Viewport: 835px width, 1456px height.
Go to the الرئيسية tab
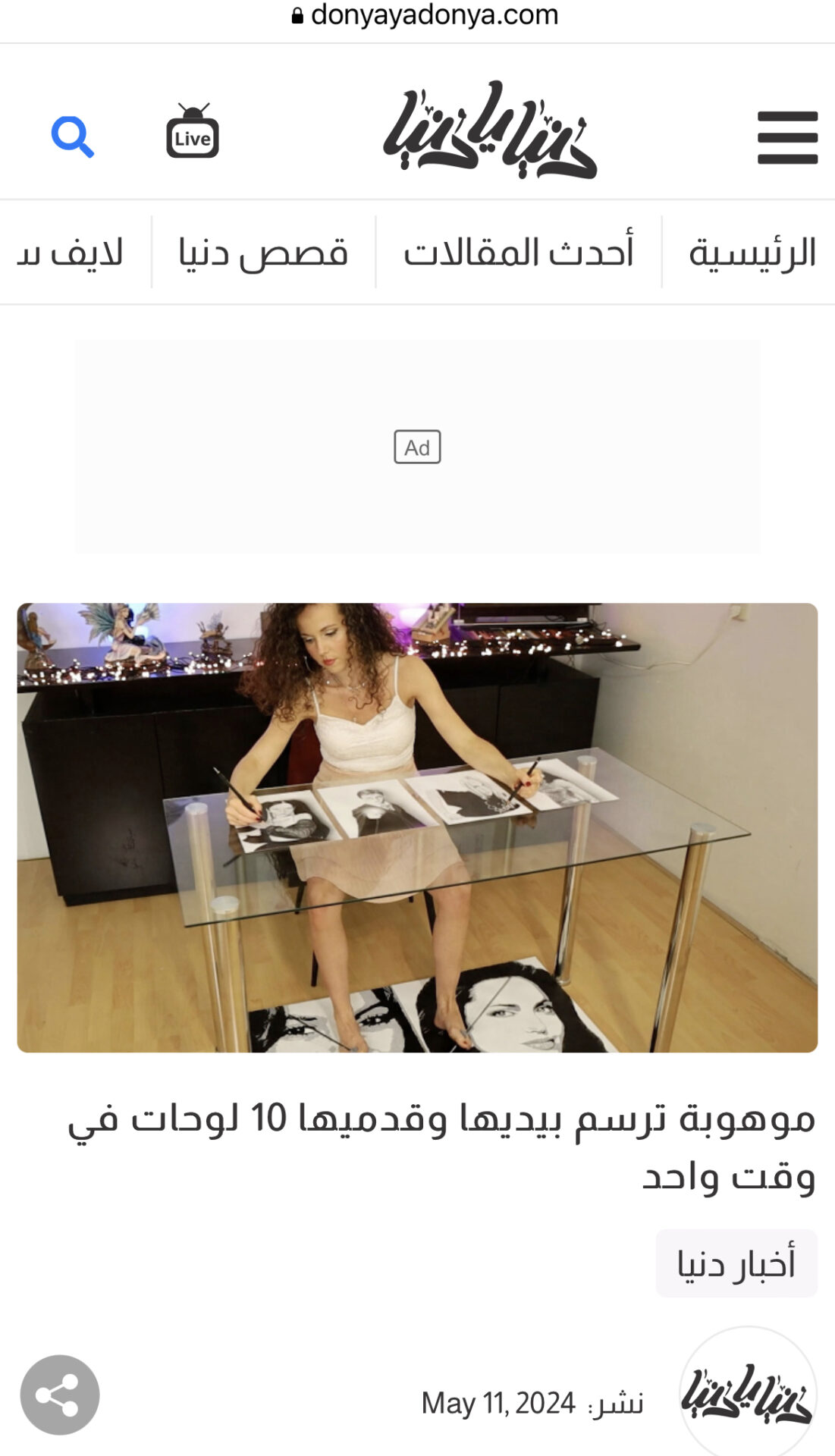tap(752, 253)
